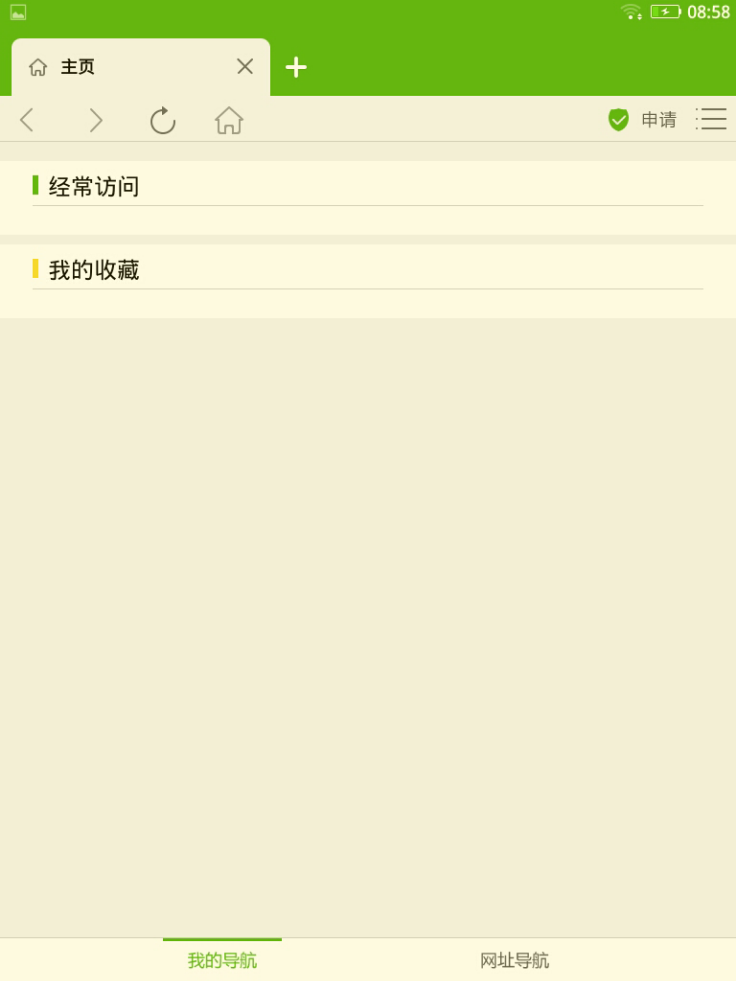Close the 主页 tab
This screenshot has width=736, height=981.
click(x=245, y=67)
